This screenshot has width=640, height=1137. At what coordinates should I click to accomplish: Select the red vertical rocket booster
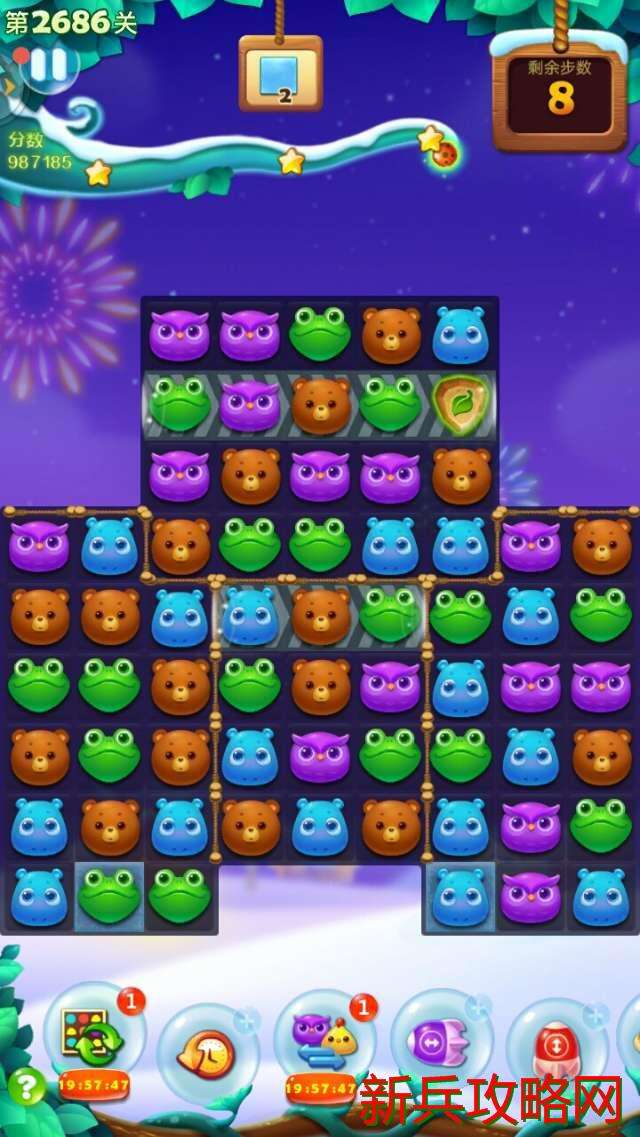point(556,1049)
